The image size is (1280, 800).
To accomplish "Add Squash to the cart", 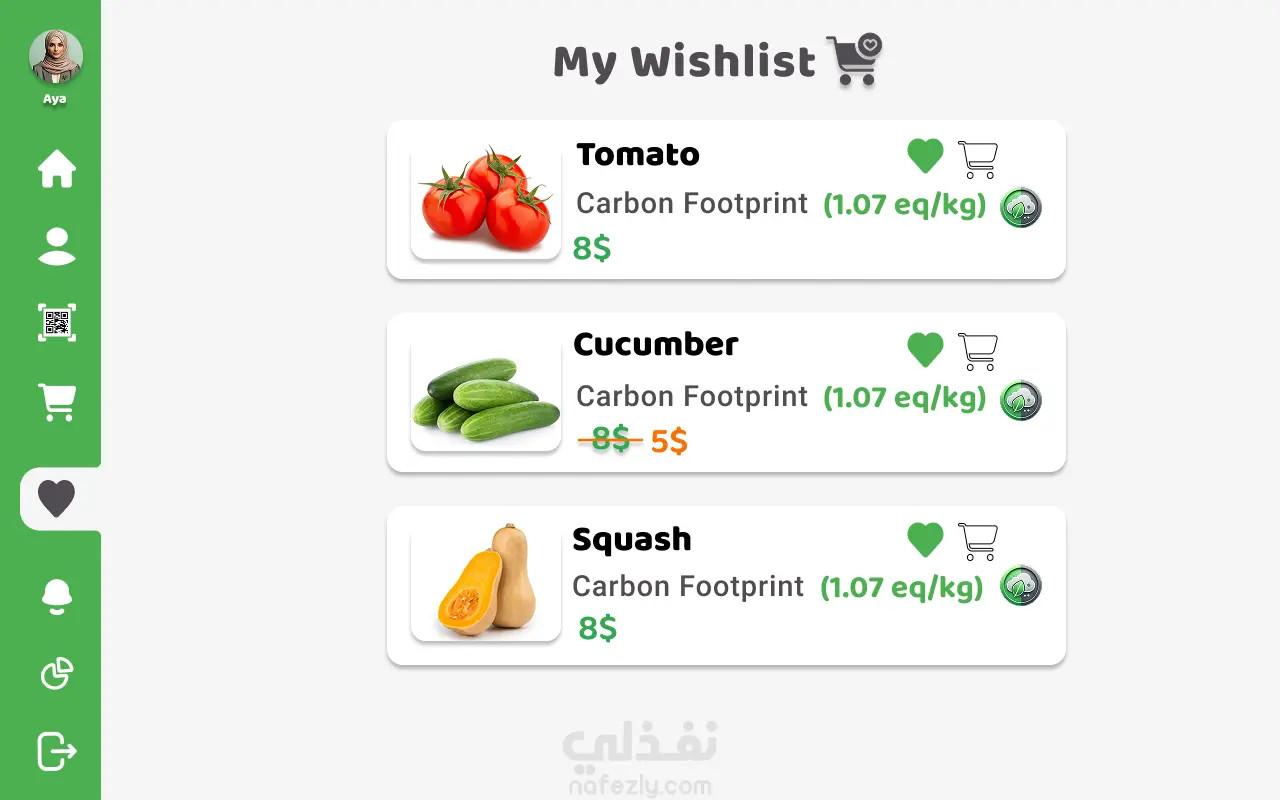I will [977, 541].
